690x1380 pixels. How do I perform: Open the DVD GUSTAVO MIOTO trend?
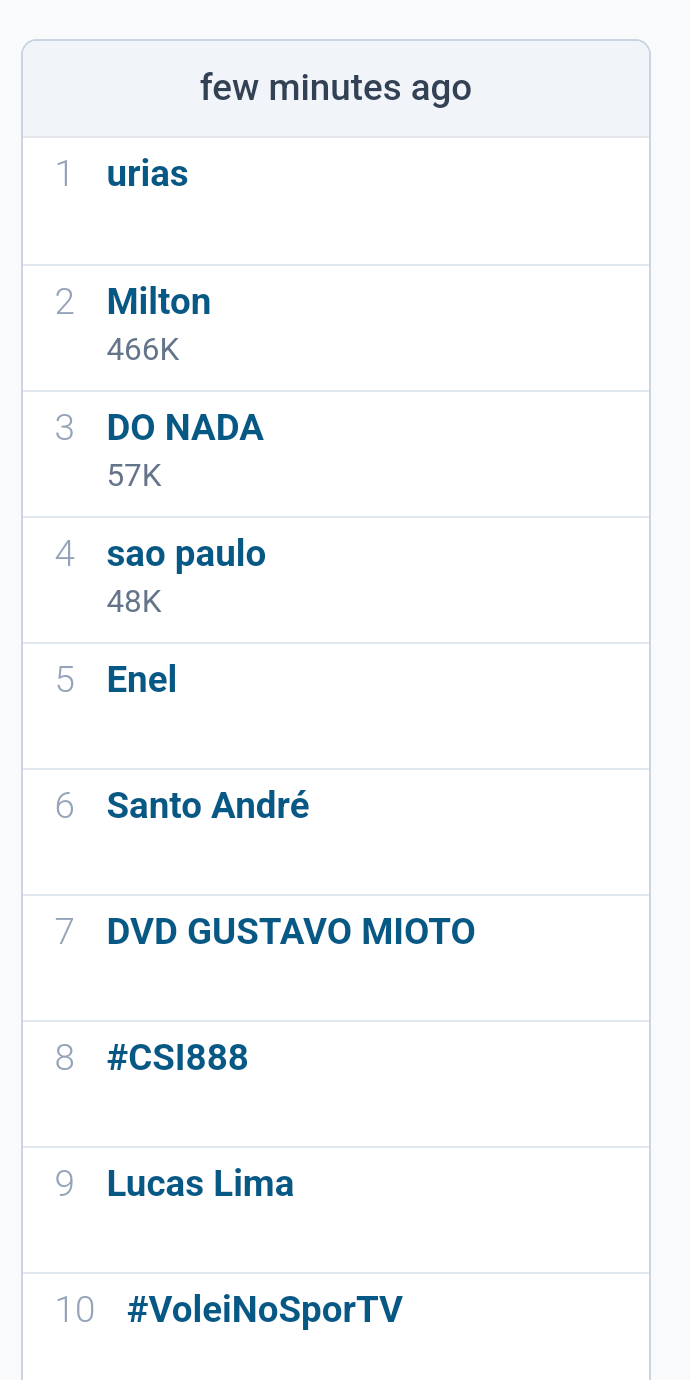[x=291, y=932]
